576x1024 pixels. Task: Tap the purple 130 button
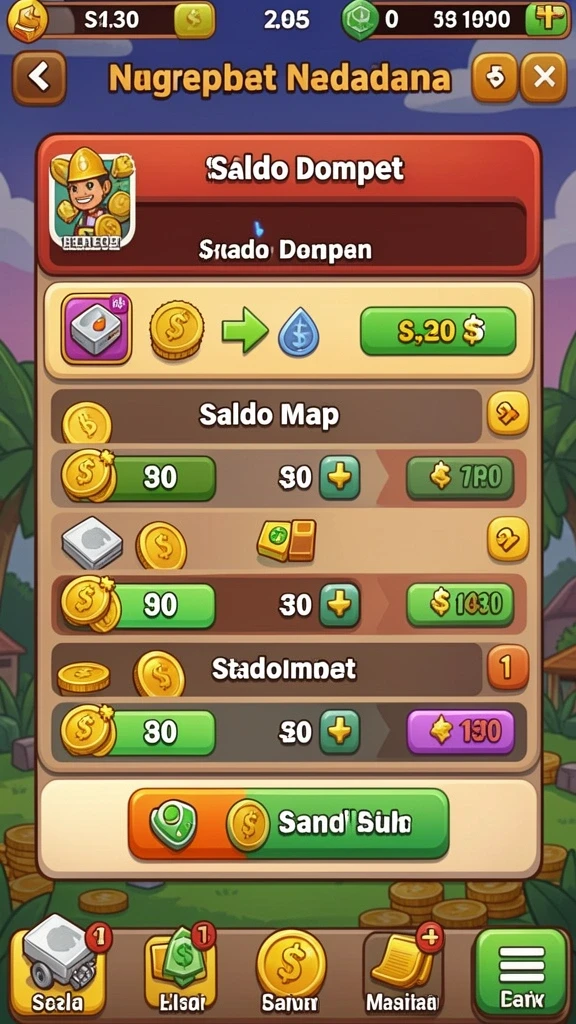pos(460,732)
